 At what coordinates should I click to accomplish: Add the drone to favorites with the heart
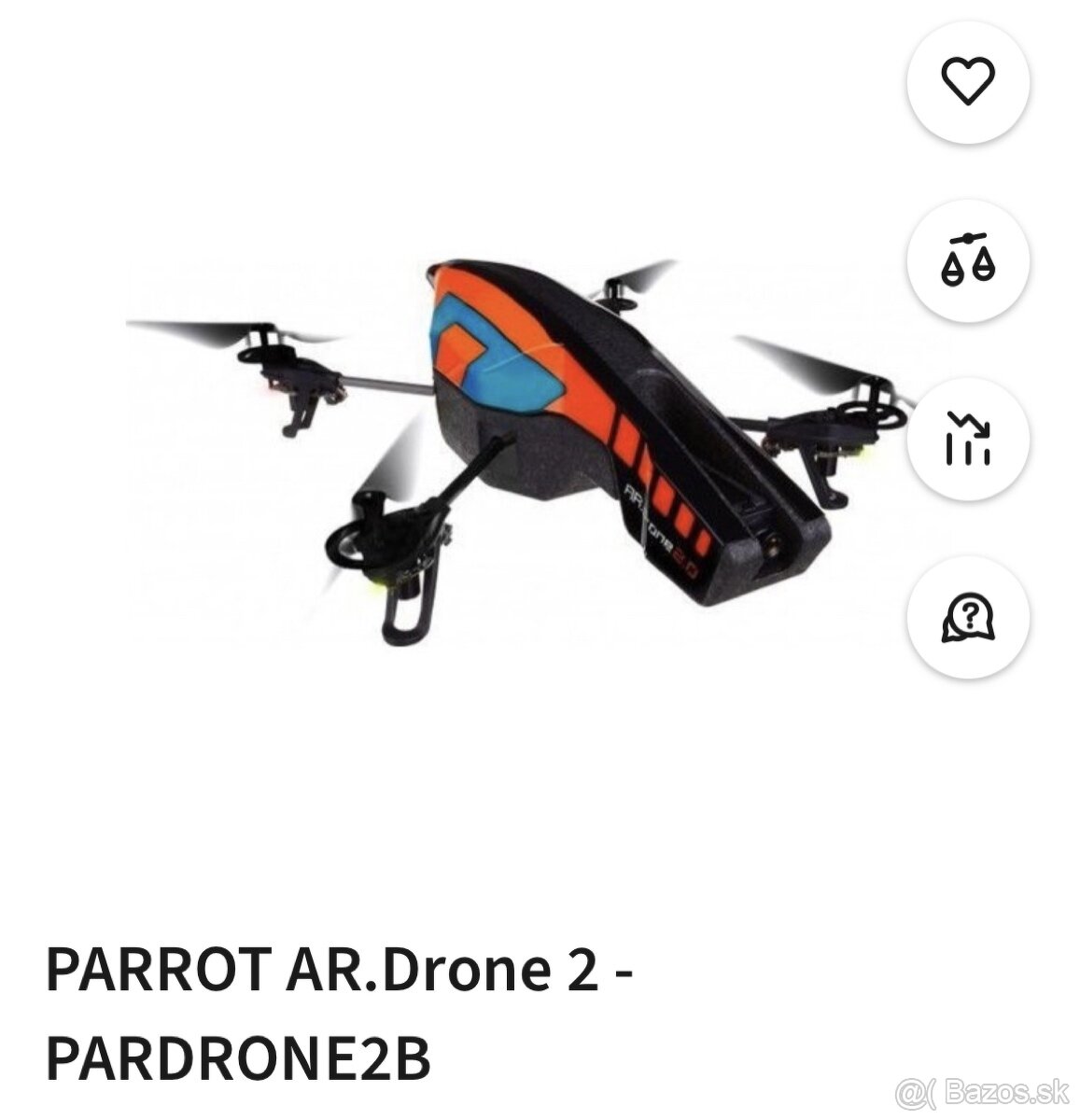[x=967, y=81]
